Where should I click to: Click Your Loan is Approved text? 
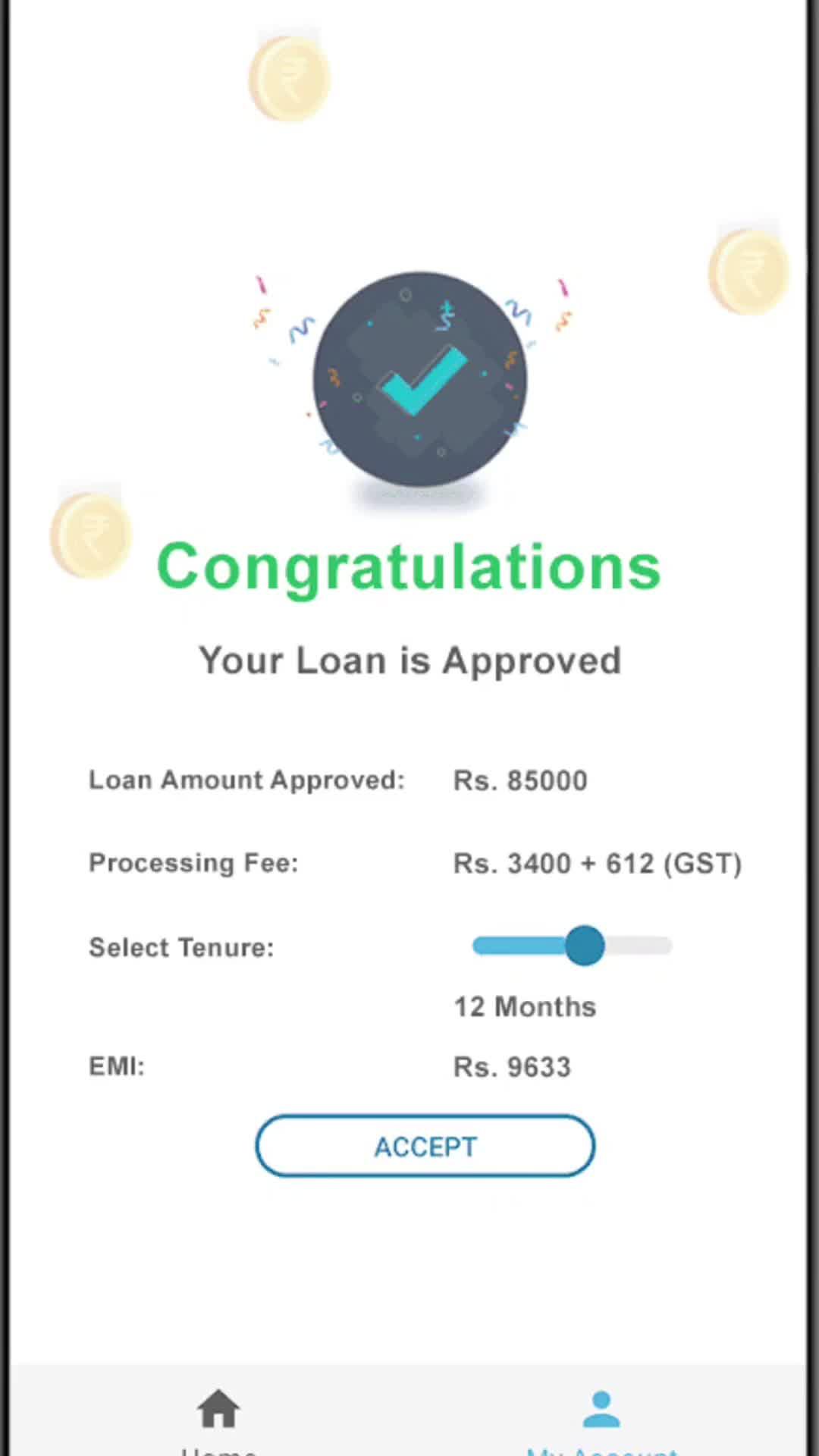point(409,660)
